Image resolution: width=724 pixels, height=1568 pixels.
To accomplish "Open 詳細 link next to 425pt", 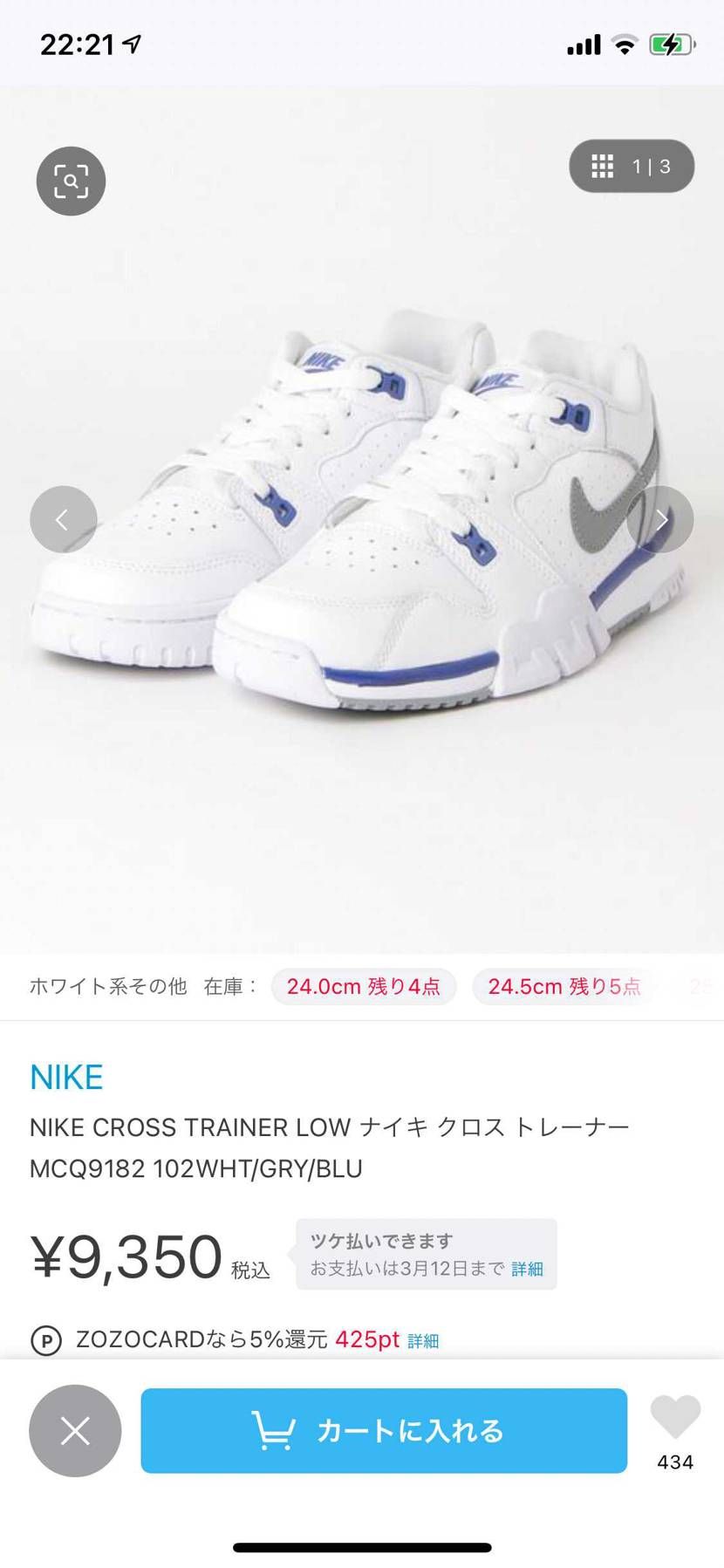I will coord(422,1339).
